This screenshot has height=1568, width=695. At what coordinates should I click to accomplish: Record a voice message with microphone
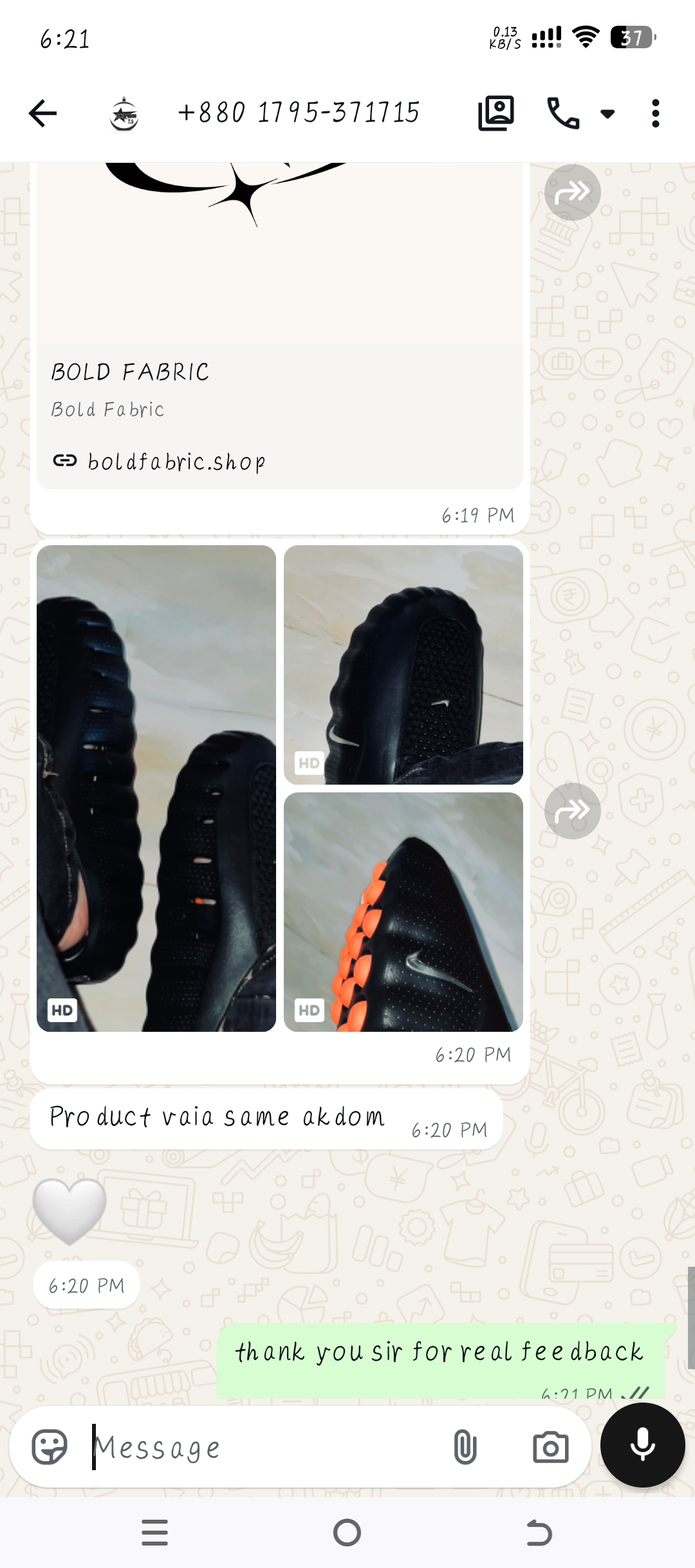643,1445
